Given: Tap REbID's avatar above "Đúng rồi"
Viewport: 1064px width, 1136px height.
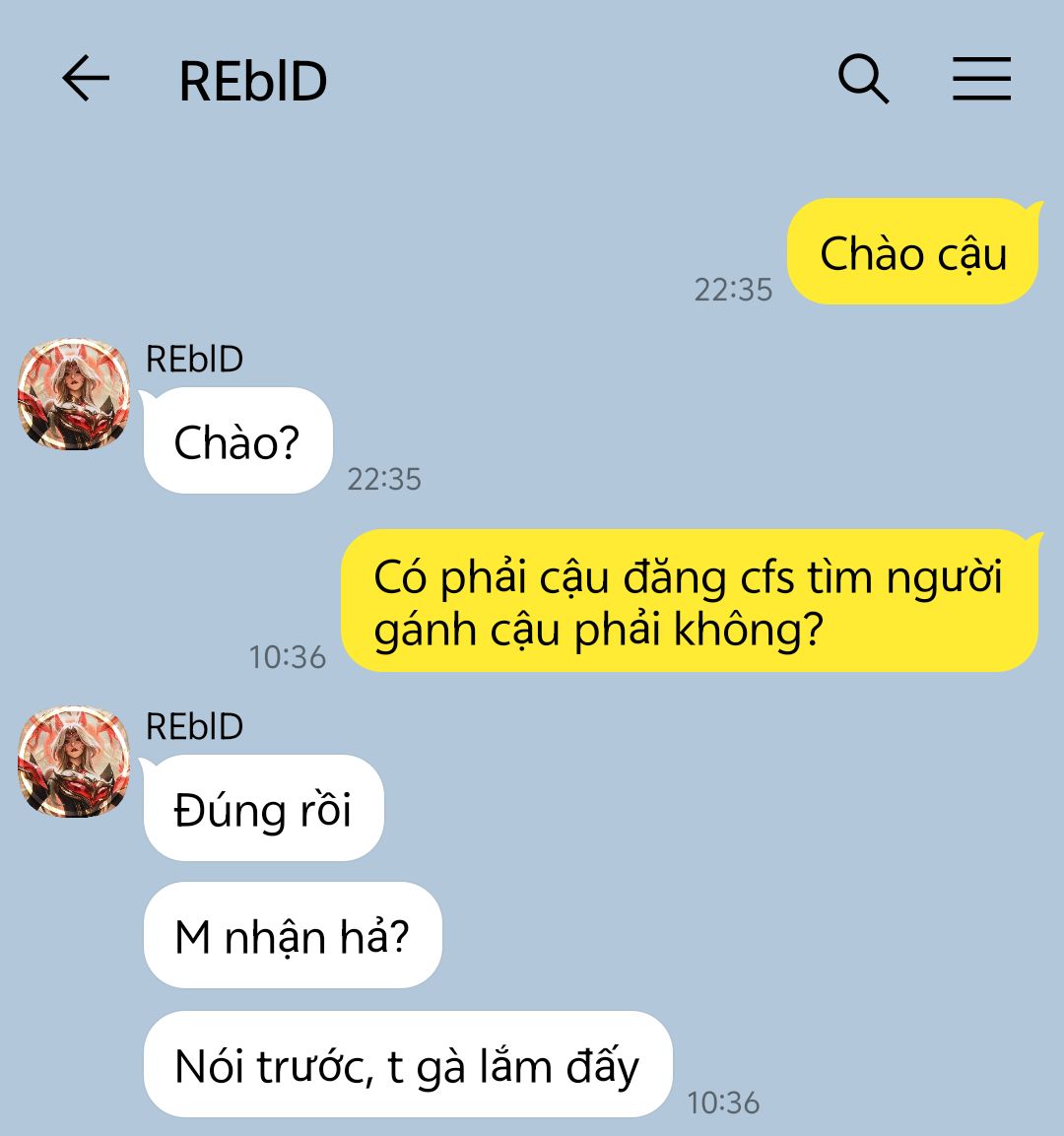Looking at the screenshot, I should coord(74,762).
